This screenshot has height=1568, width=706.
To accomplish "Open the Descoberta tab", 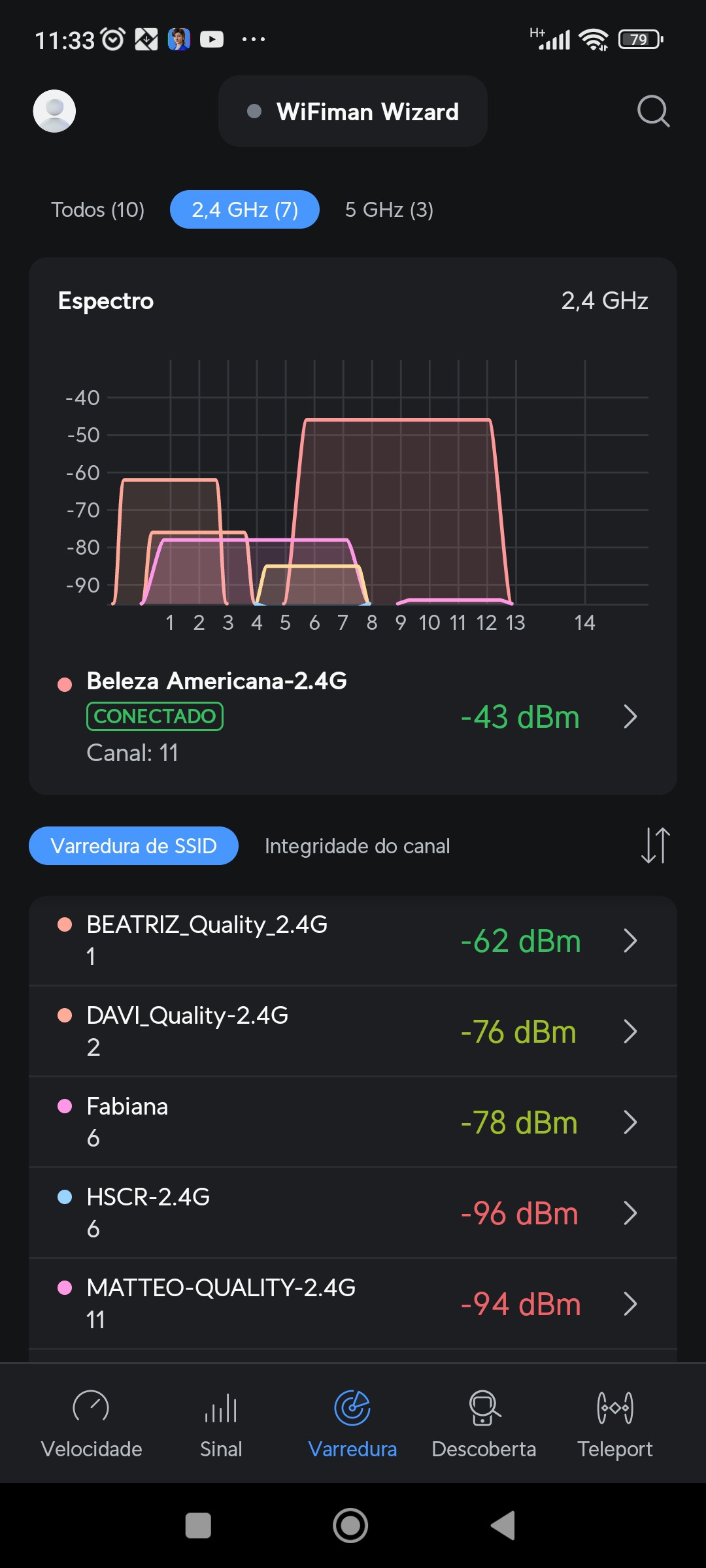I will tap(484, 1424).
